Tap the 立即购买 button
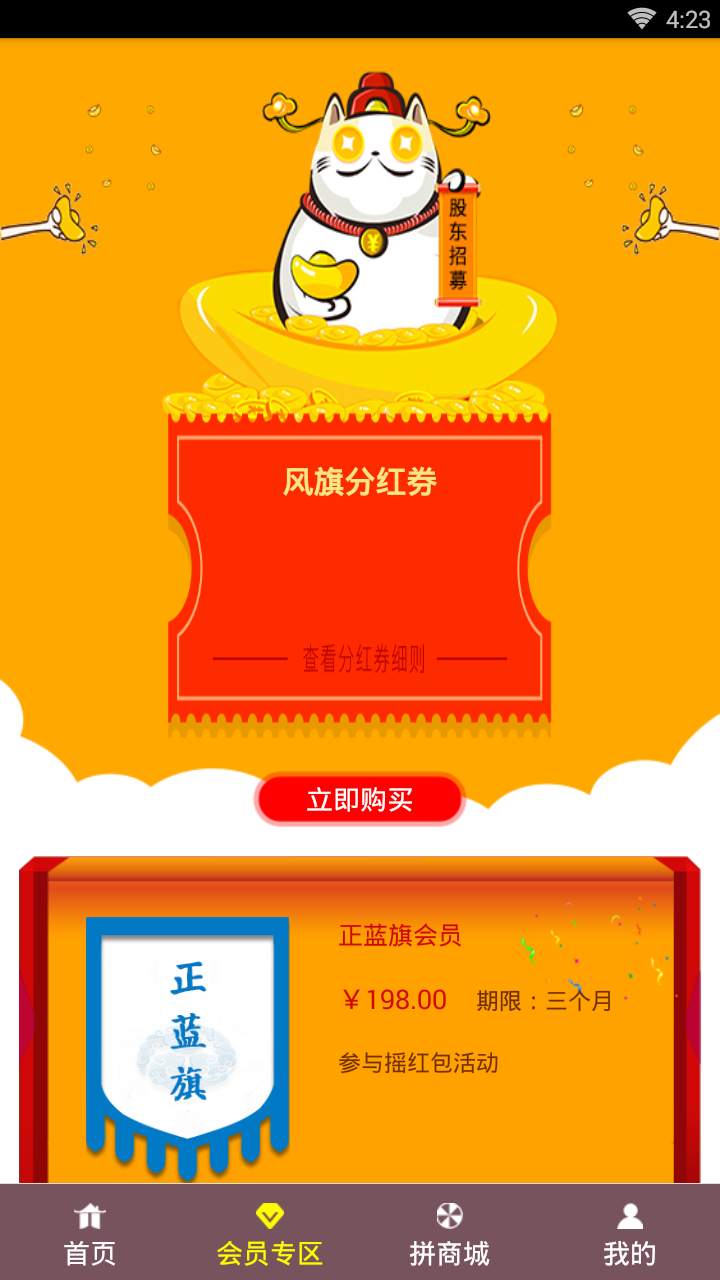 point(360,800)
